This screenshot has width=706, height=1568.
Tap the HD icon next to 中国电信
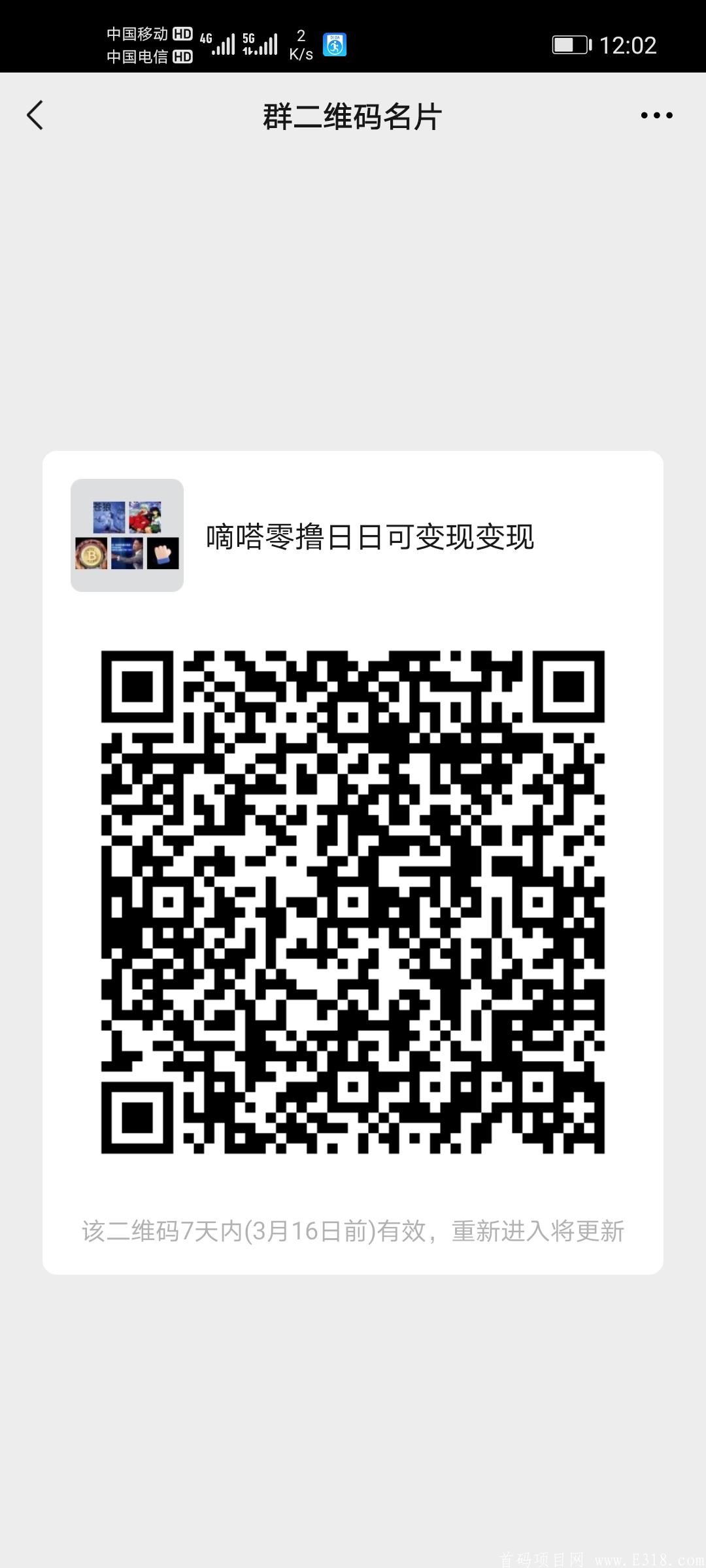[x=183, y=58]
